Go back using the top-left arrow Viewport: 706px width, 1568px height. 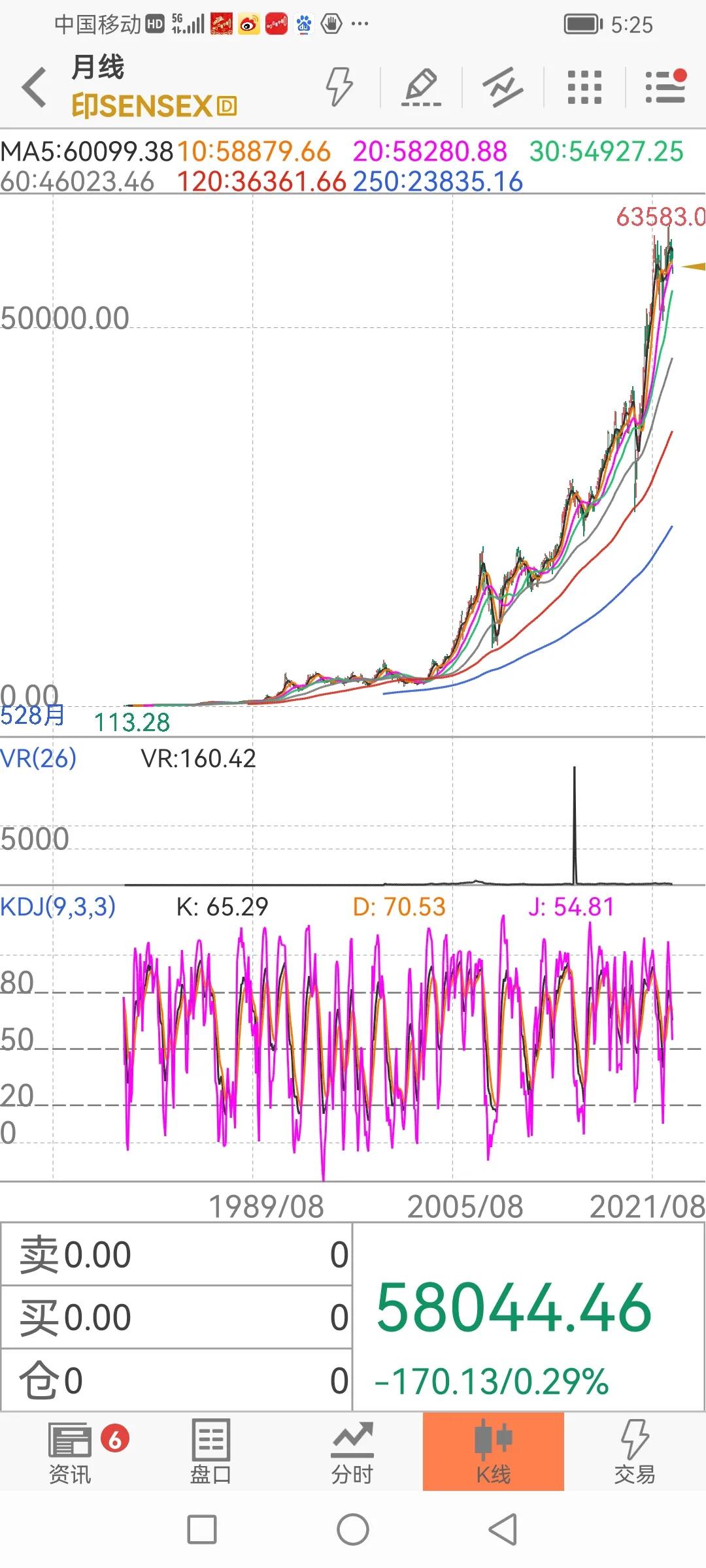click(x=34, y=87)
